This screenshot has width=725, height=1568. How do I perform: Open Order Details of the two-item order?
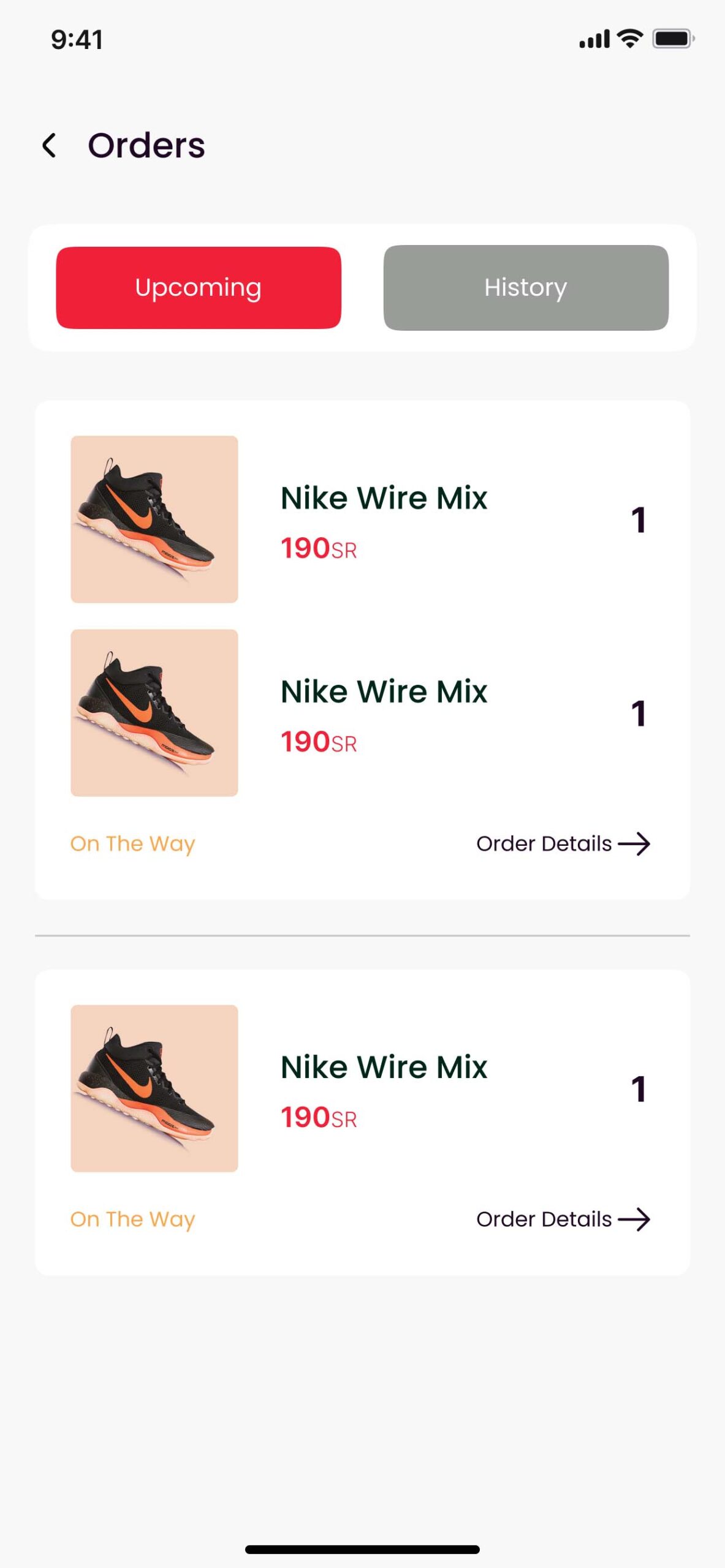tap(563, 843)
